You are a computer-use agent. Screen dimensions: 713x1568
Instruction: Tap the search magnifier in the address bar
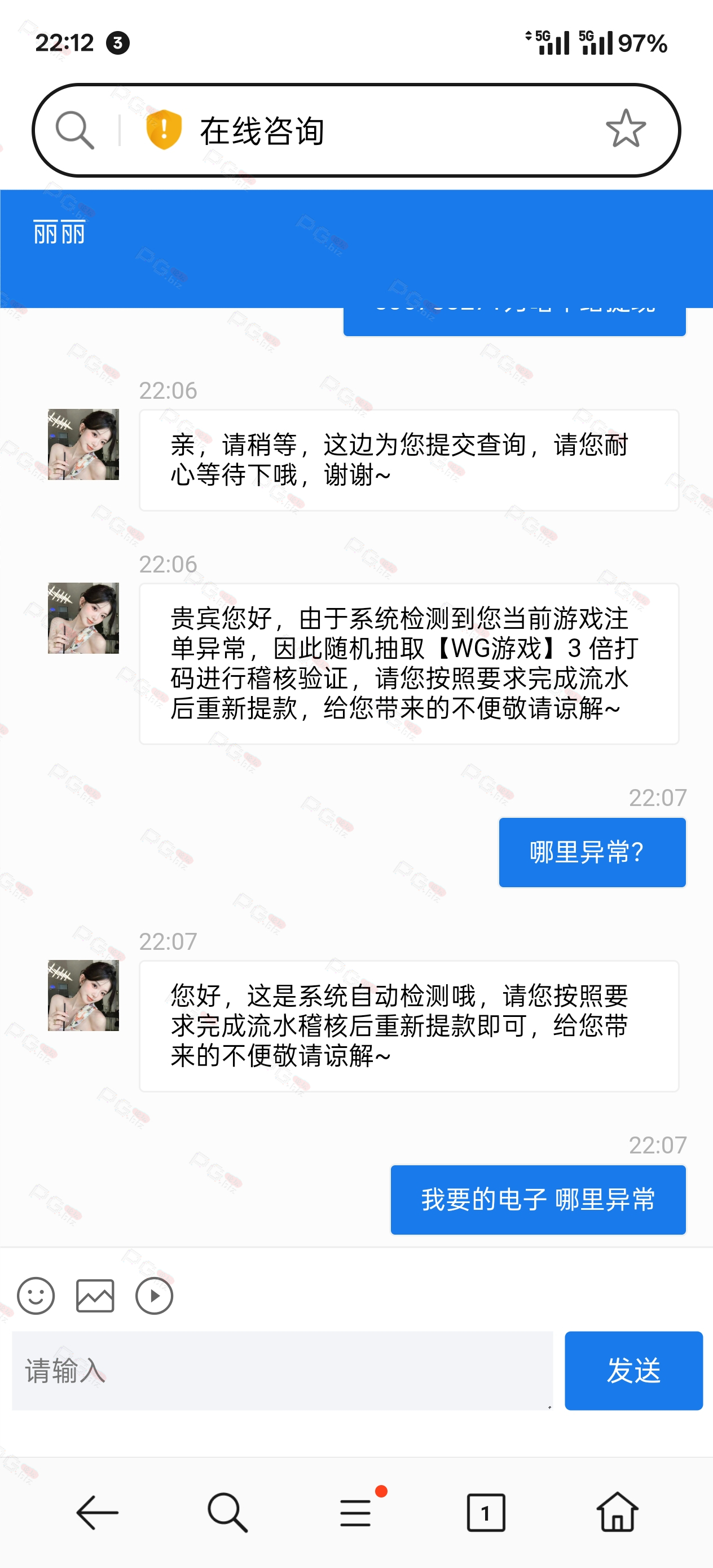pyautogui.click(x=75, y=130)
